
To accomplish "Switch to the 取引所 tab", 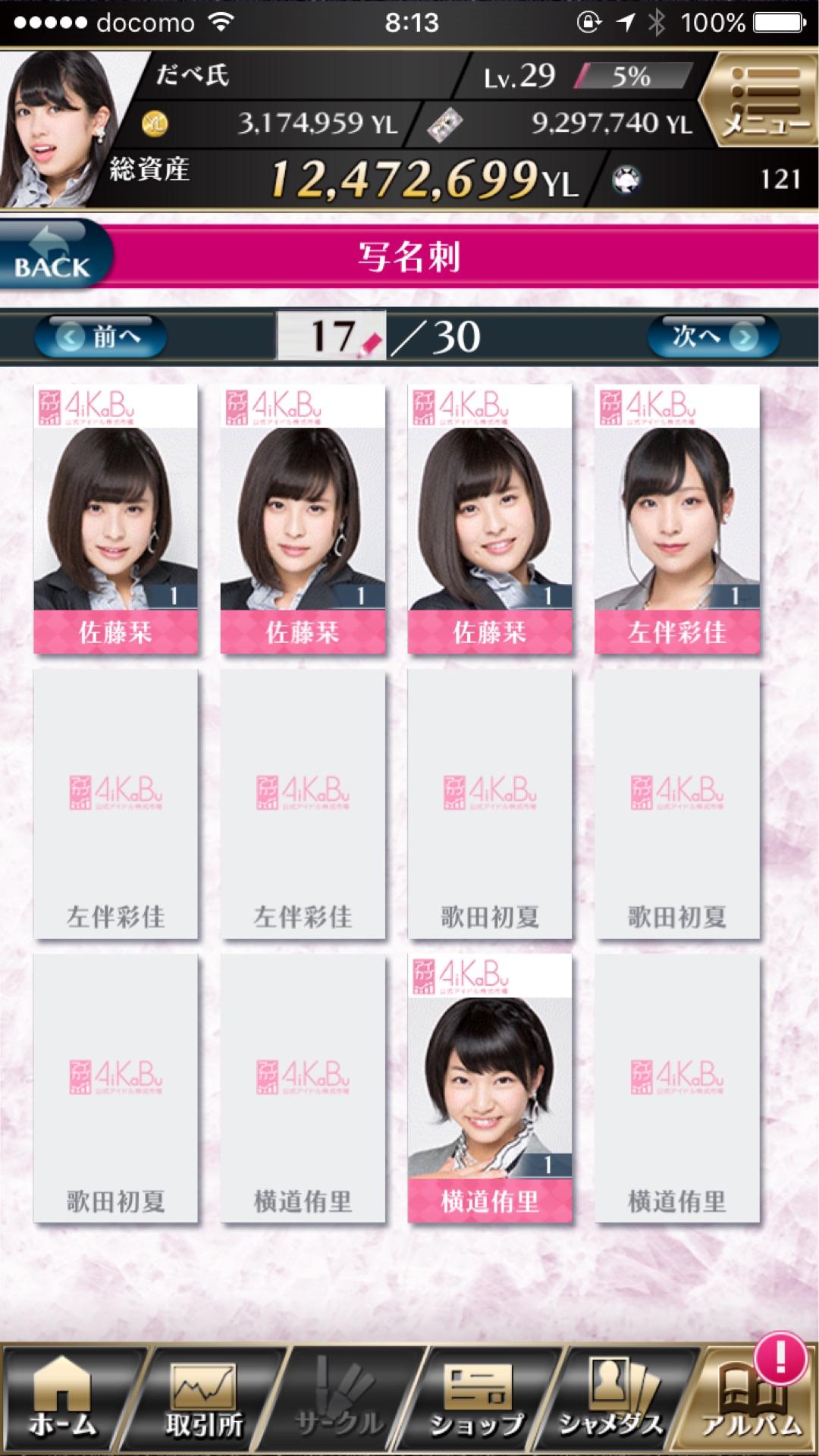I will coord(203,1401).
